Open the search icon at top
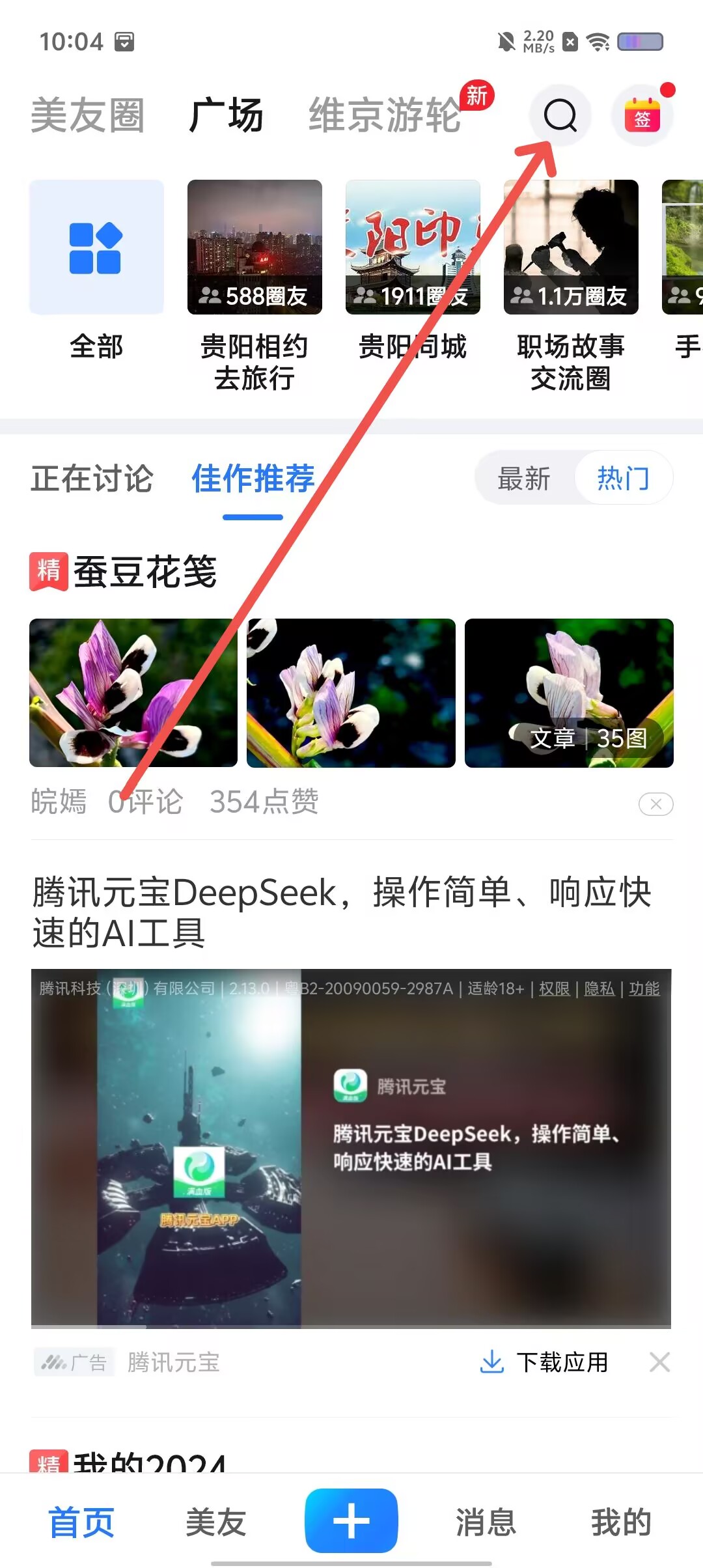 (560, 116)
